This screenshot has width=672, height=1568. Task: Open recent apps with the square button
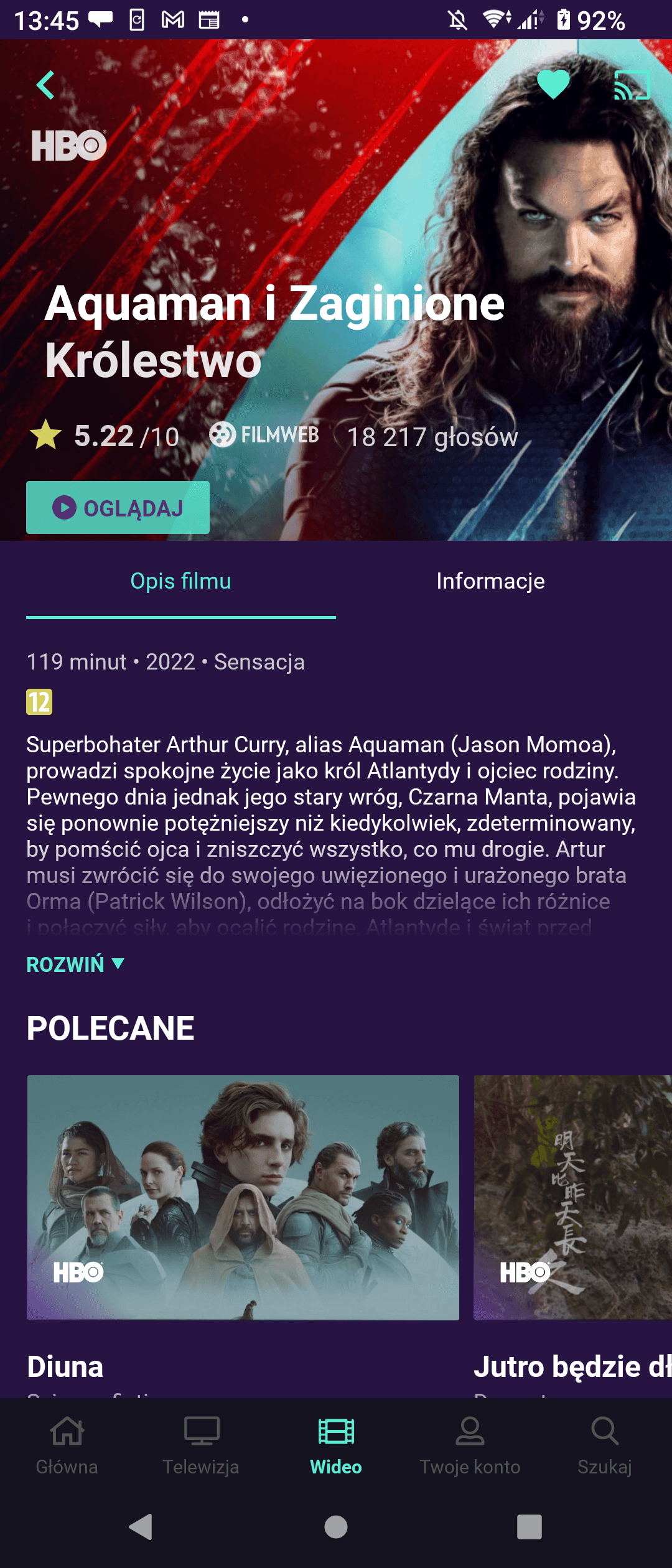[529, 1526]
